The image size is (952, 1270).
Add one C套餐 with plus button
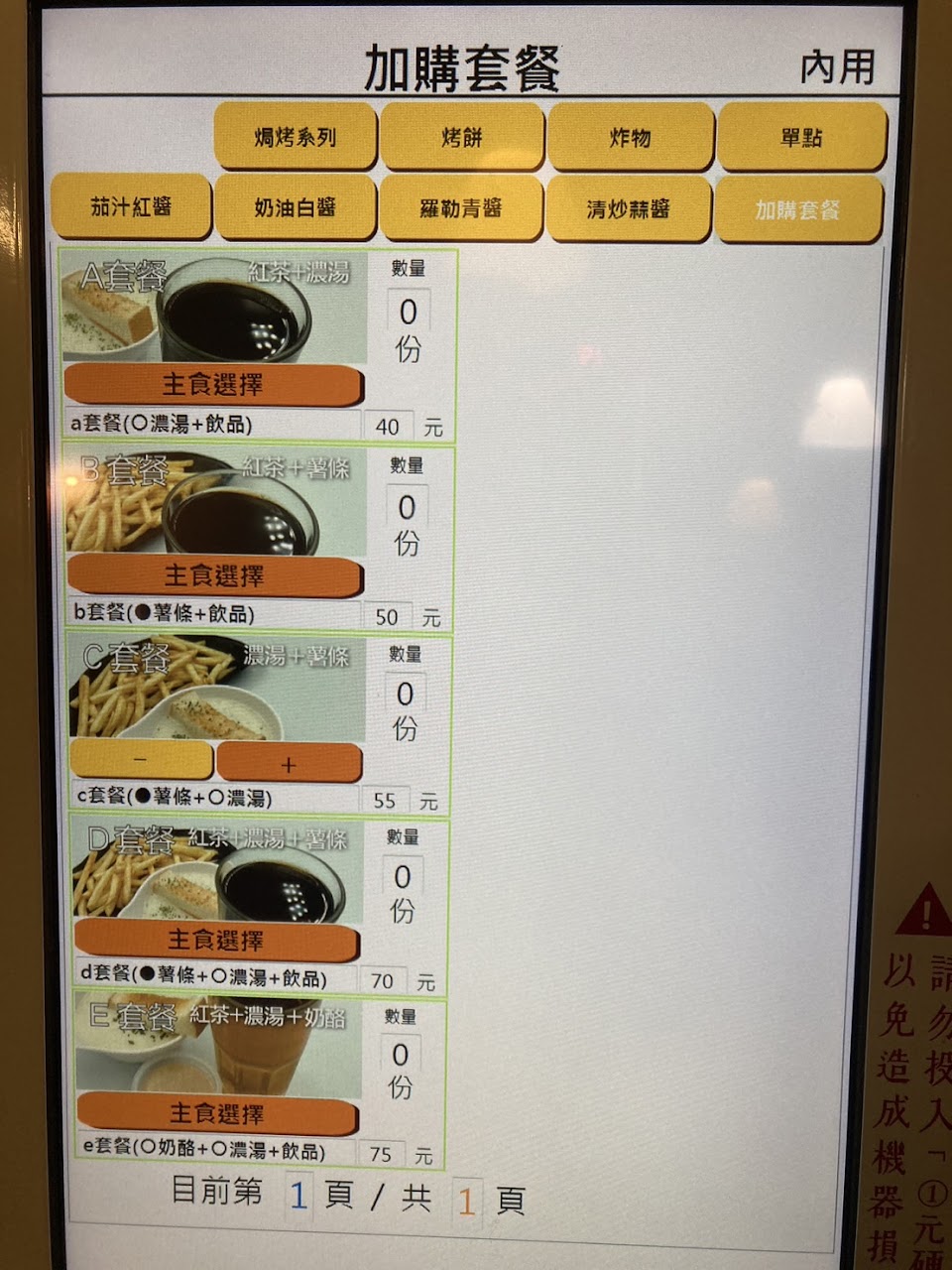point(289,764)
